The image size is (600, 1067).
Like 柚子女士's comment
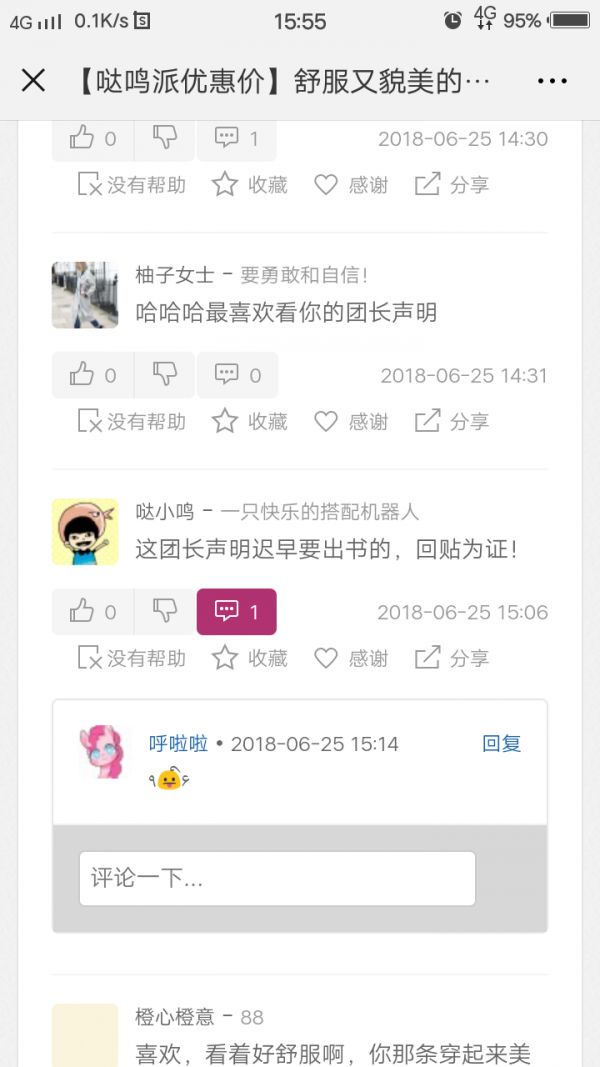[x=92, y=375]
